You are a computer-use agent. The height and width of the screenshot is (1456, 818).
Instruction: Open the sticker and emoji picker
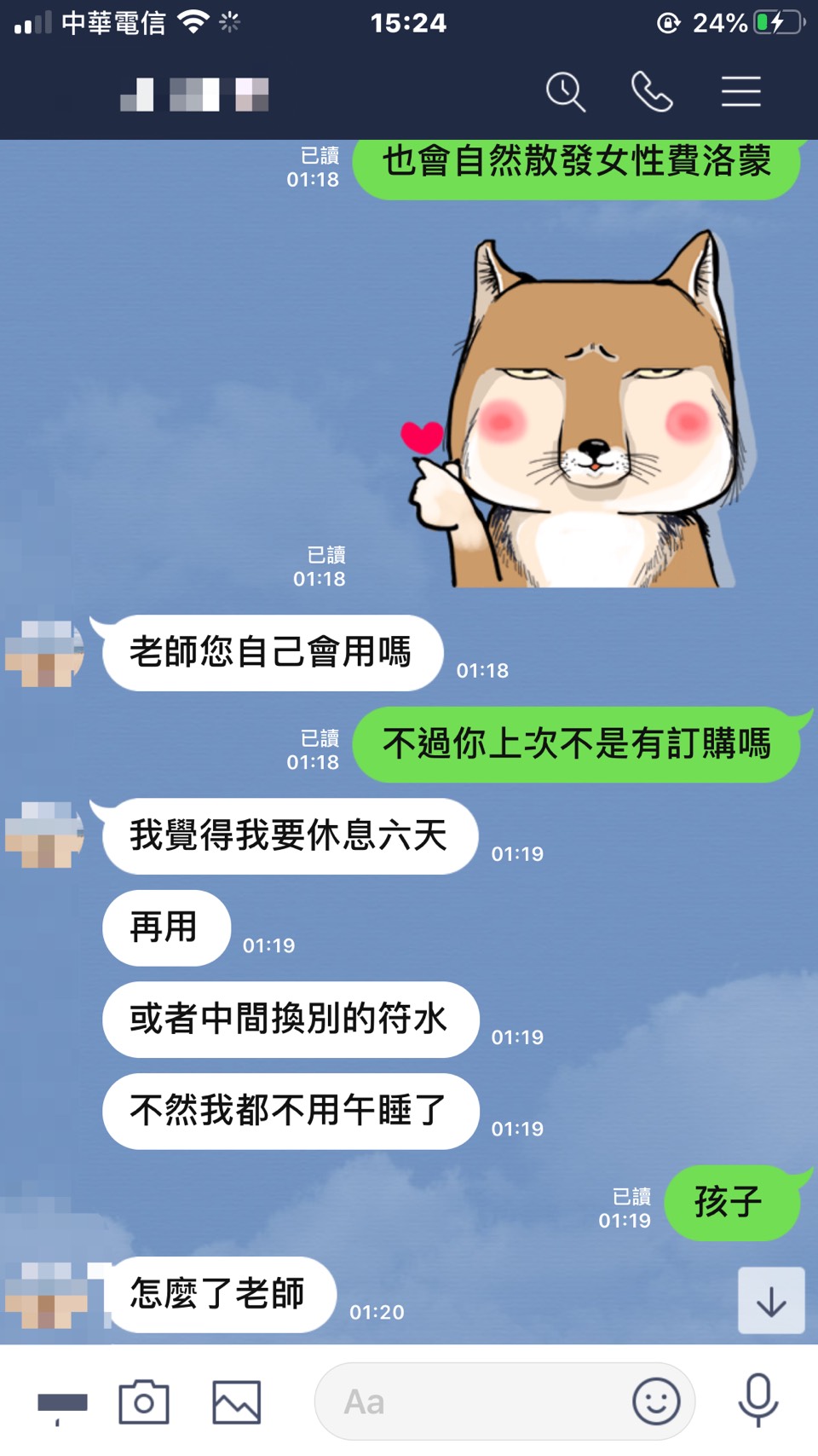click(656, 1402)
